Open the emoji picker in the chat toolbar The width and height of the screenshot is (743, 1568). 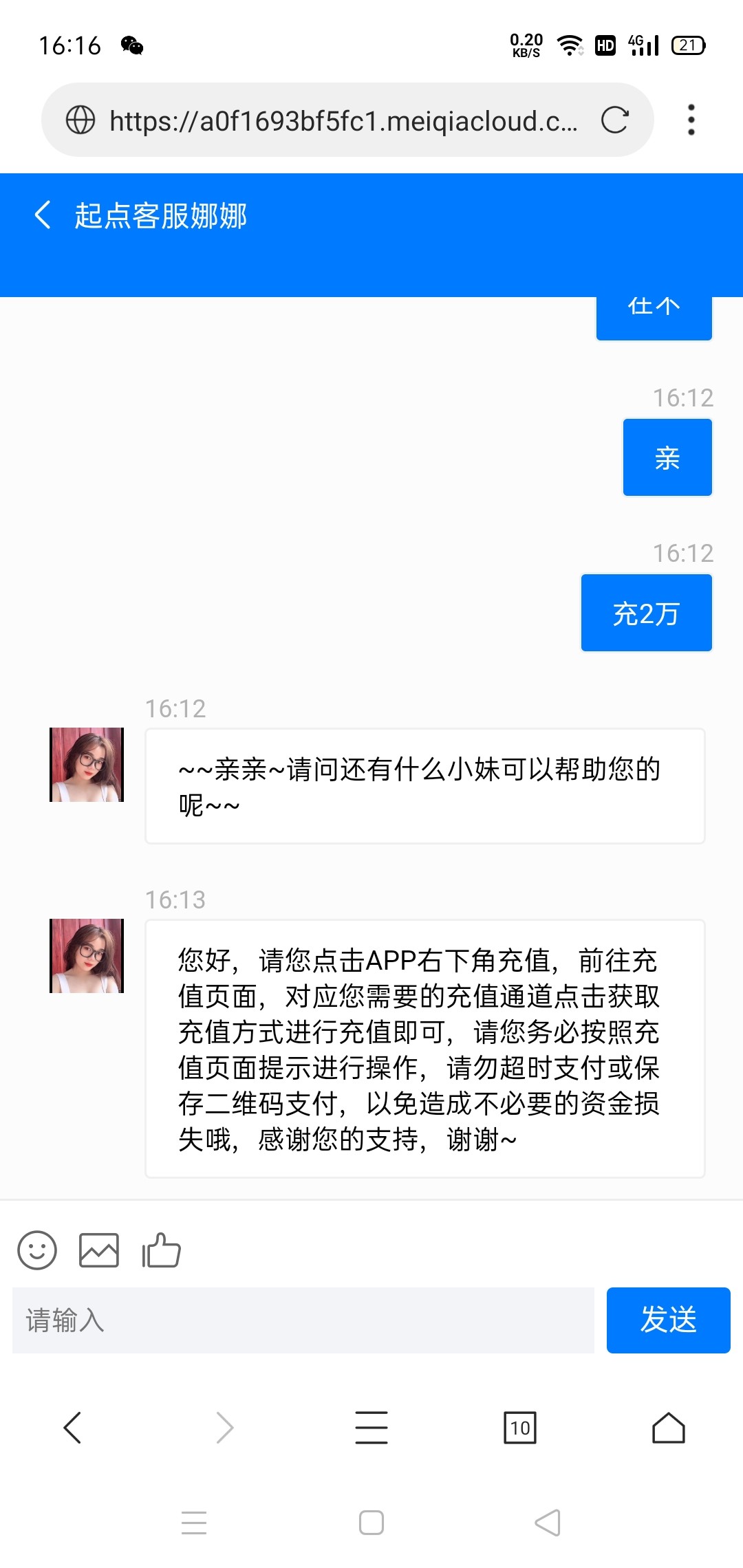38,1250
